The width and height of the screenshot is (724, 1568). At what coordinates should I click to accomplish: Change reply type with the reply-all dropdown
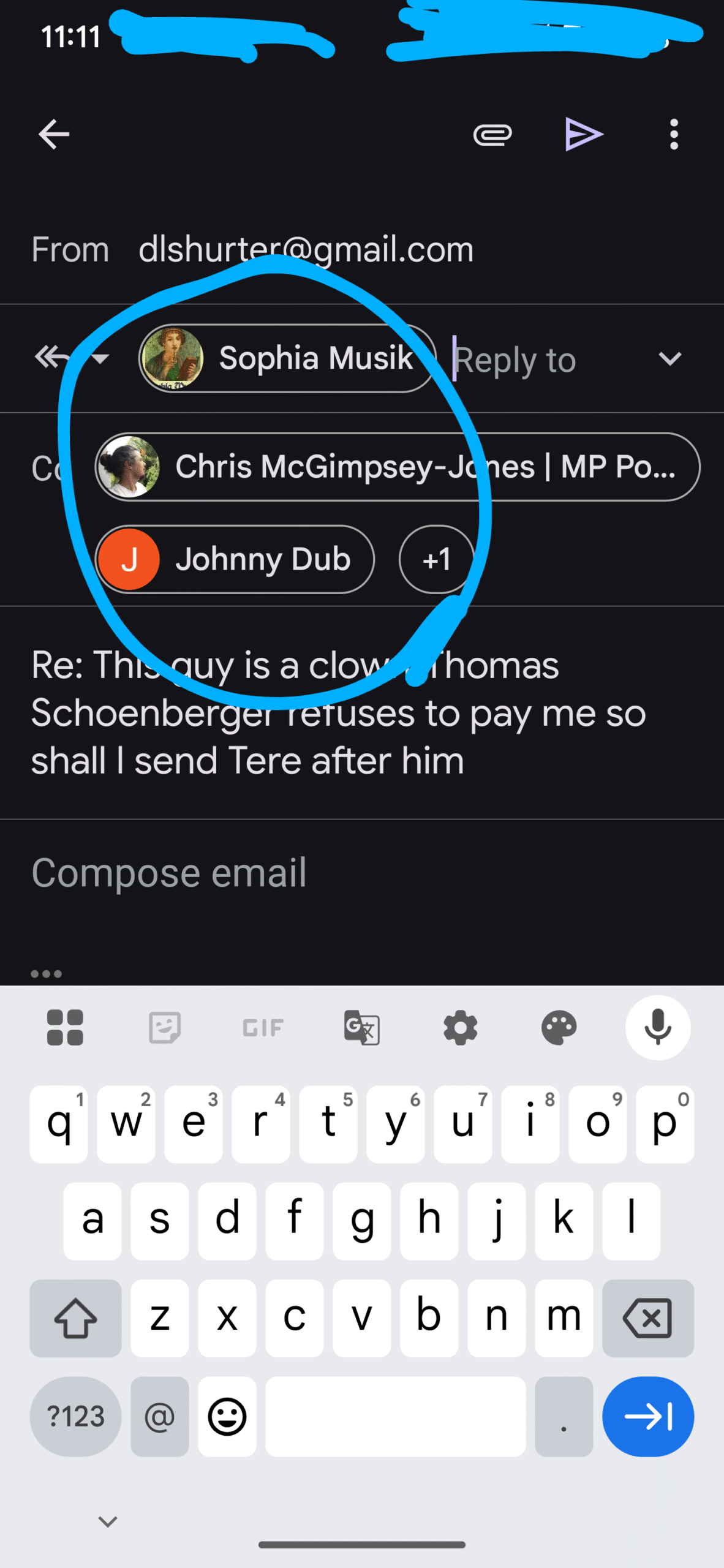[x=72, y=358]
